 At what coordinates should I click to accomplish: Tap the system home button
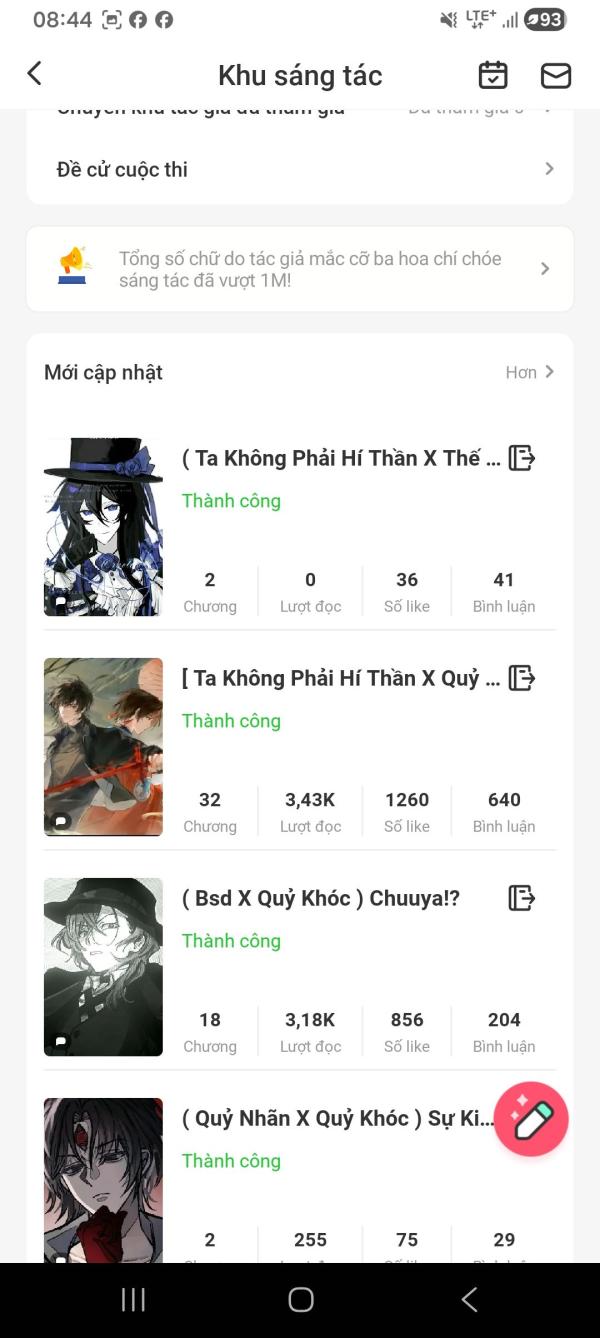[300, 1299]
